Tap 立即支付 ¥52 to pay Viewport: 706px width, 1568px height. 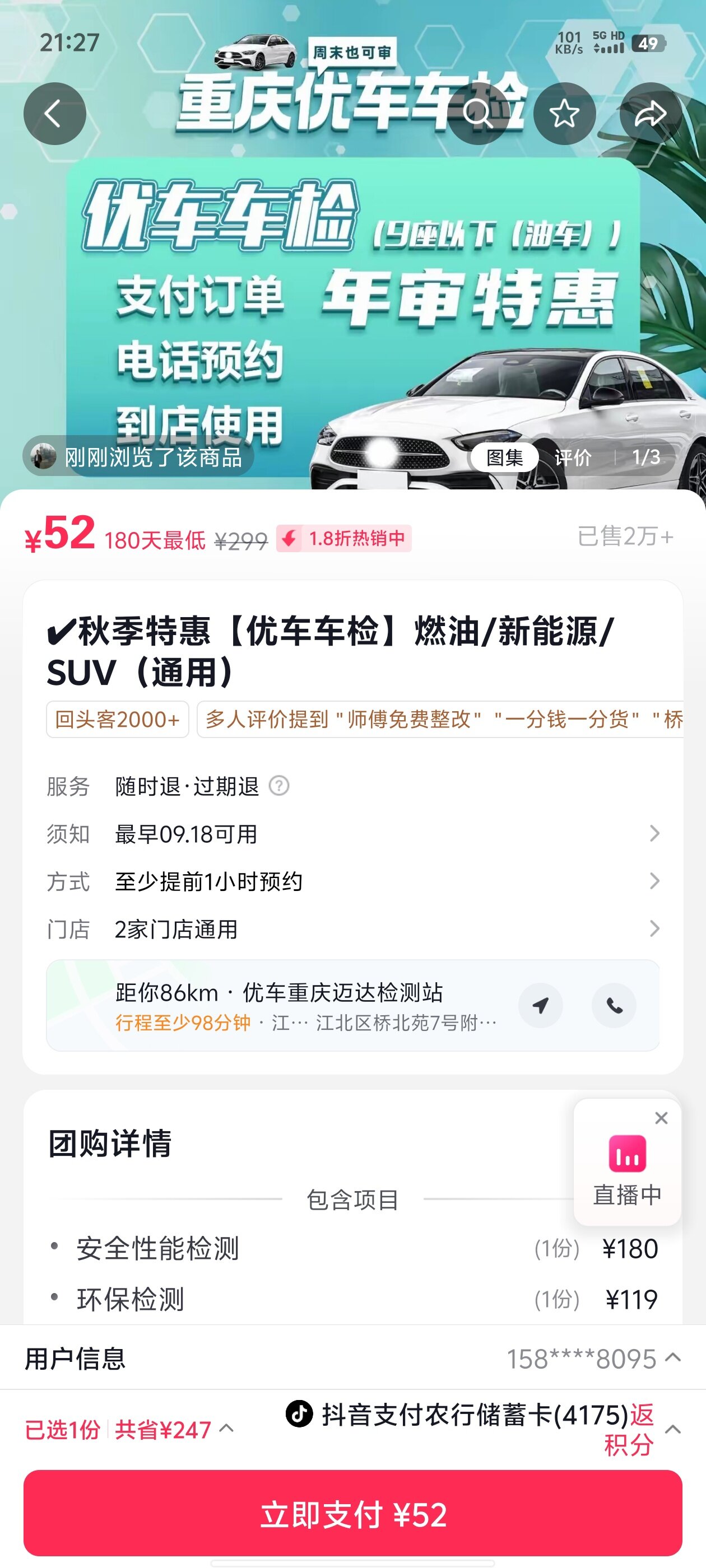coord(352,1514)
